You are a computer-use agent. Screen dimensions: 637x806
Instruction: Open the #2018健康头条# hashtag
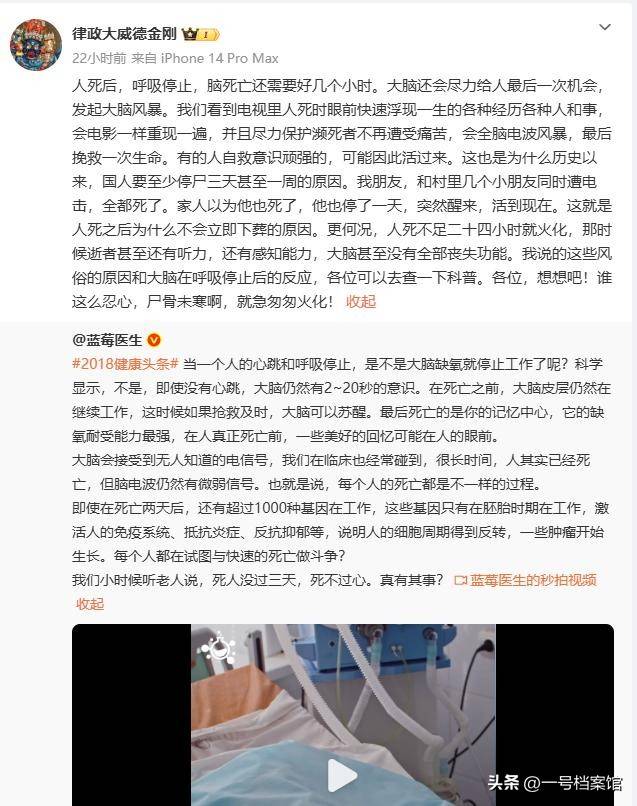click(x=125, y=365)
